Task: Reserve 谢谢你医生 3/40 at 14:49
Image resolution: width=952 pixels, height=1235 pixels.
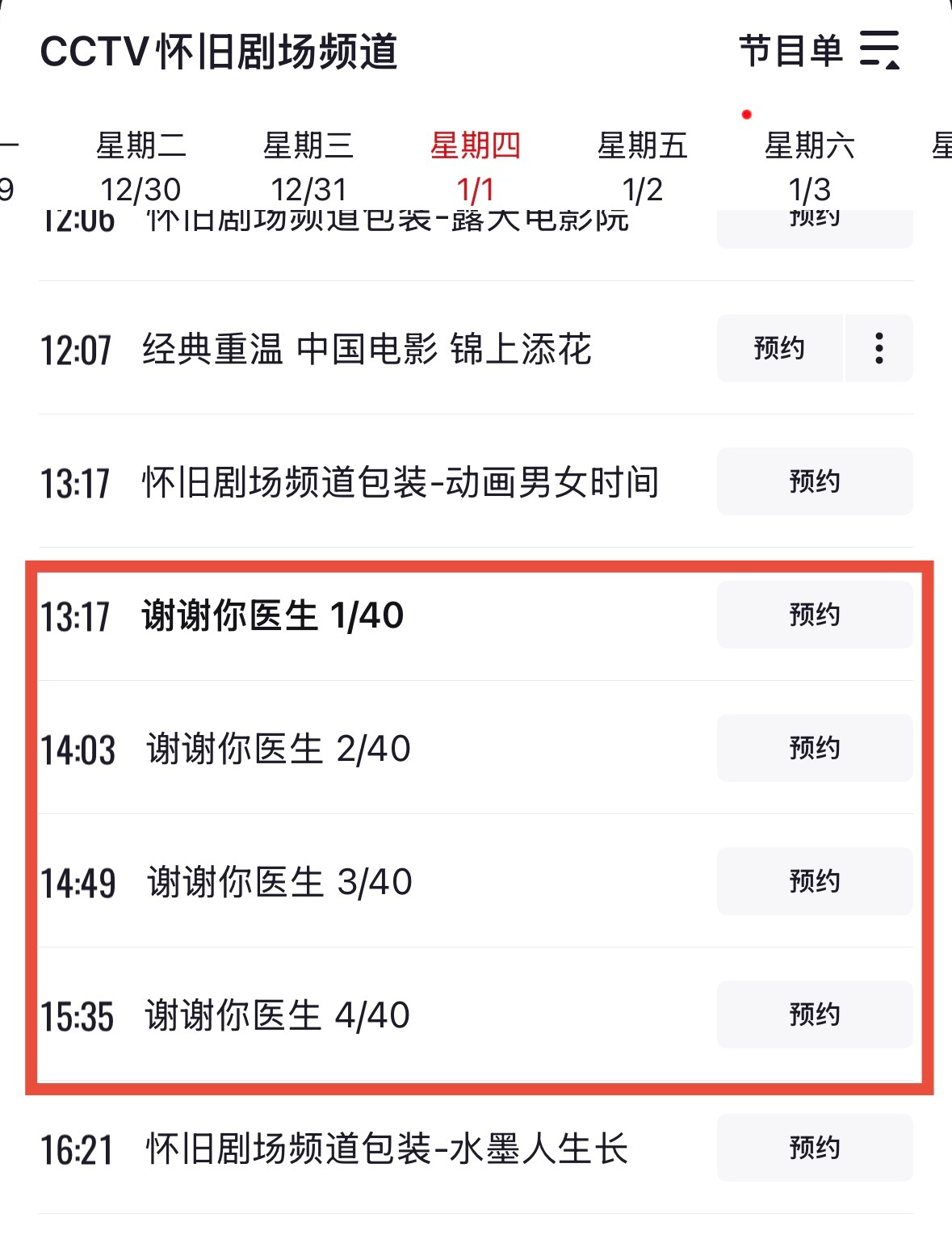Action: point(814,882)
